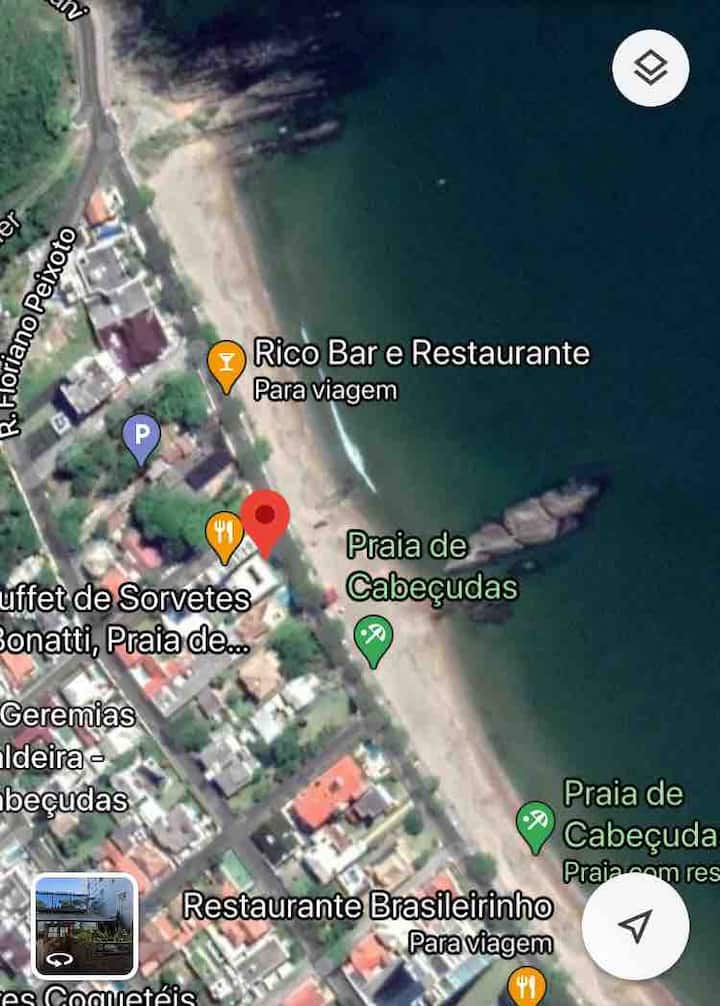The height and width of the screenshot is (1006, 720).
Task: Center map on my current location
Action: [x=635, y=926]
